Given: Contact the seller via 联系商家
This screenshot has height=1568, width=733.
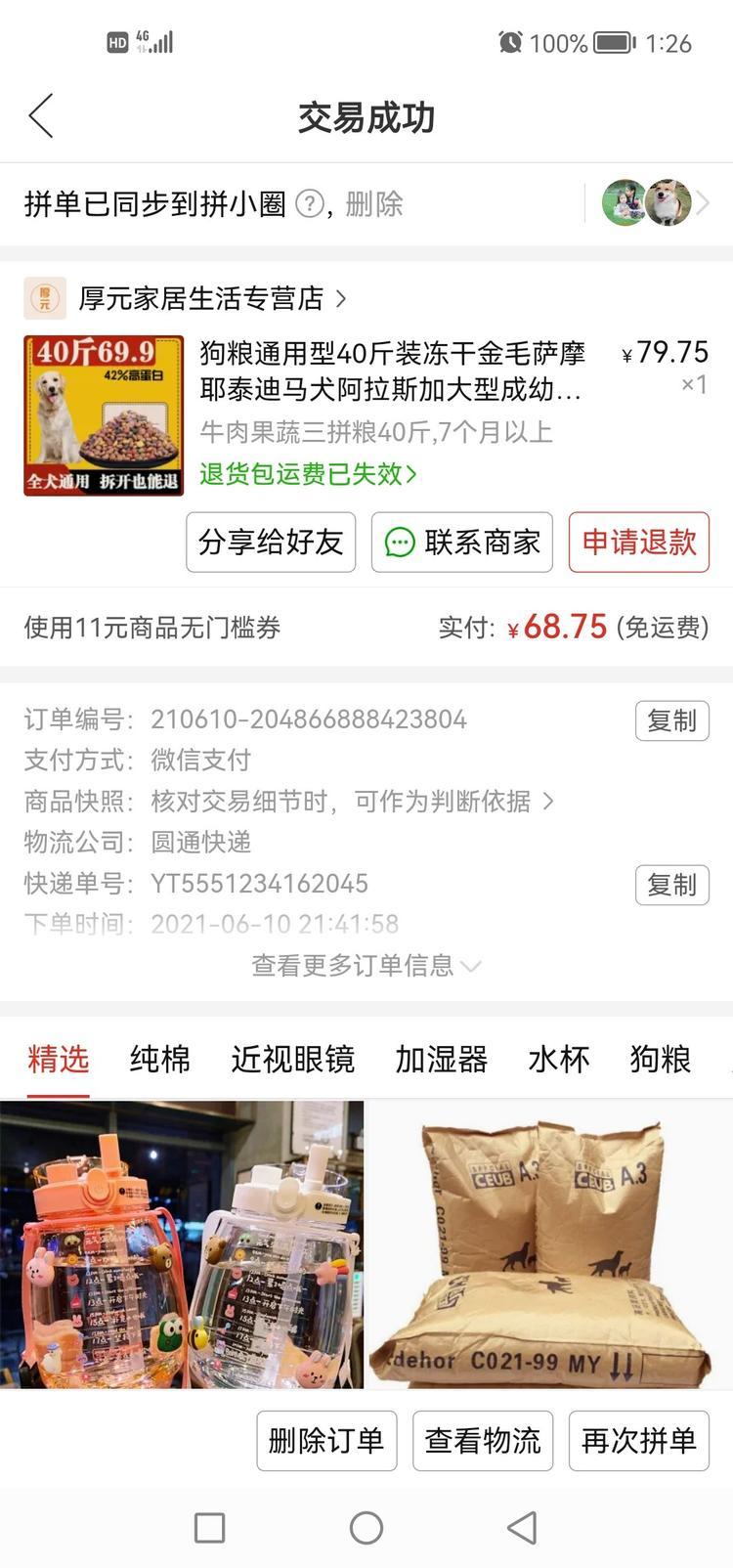Looking at the screenshot, I should click(x=462, y=542).
